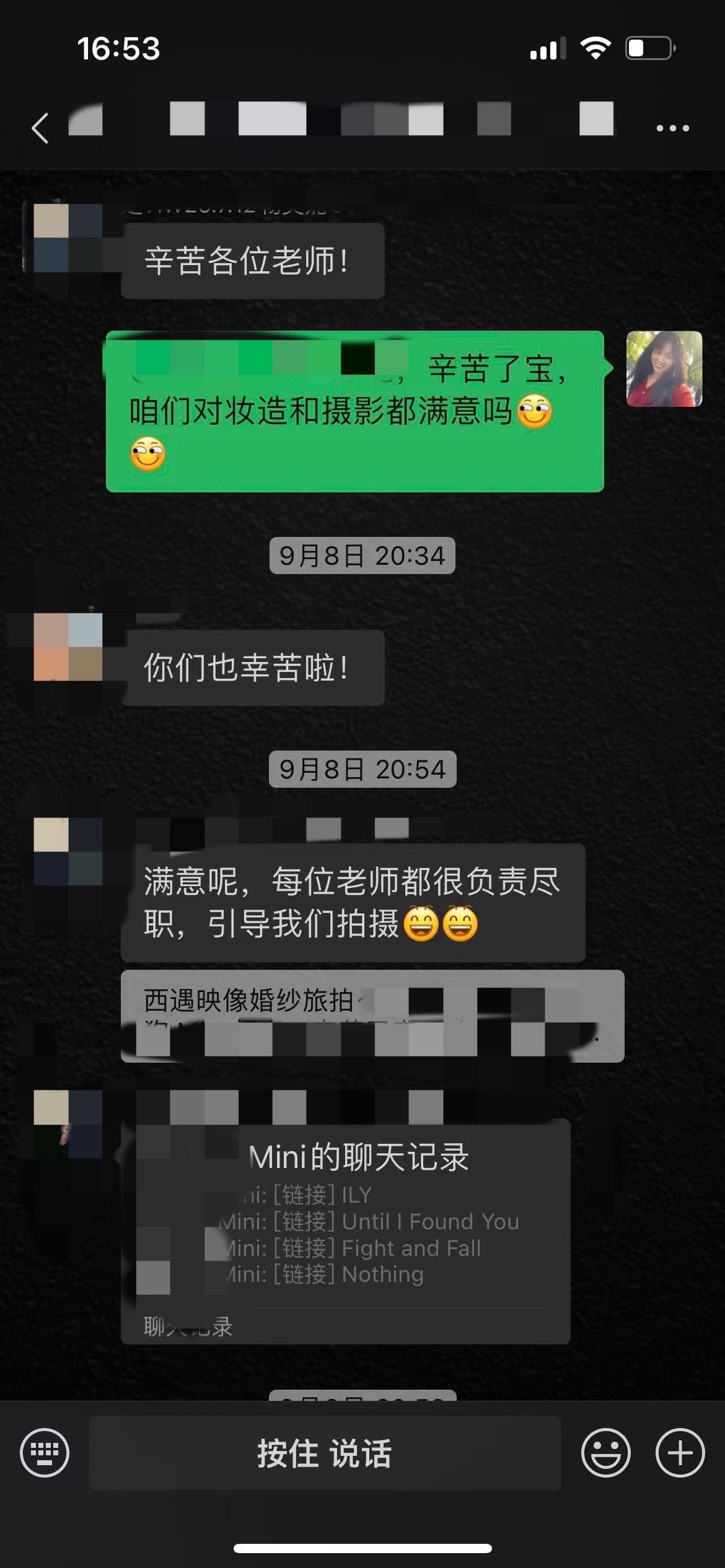Open avatar next to 辛苦各位老师 message

pos(68,238)
